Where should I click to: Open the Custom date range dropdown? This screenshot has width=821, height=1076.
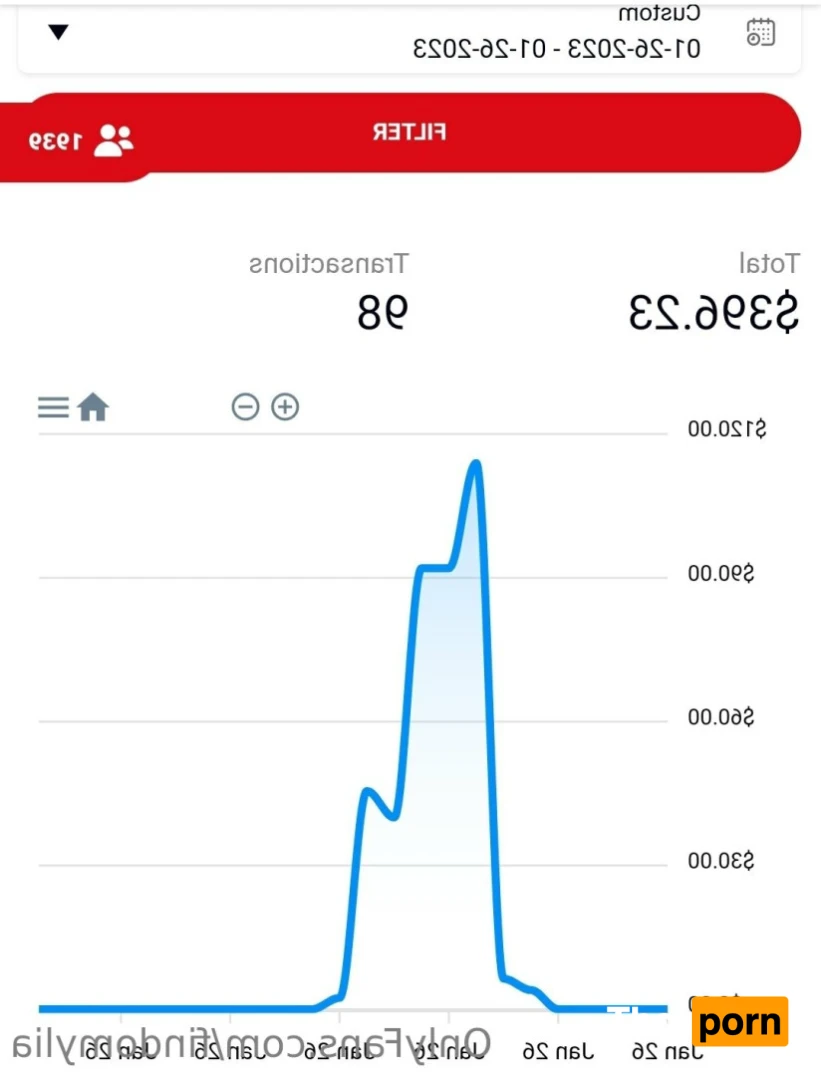click(x=58, y=33)
